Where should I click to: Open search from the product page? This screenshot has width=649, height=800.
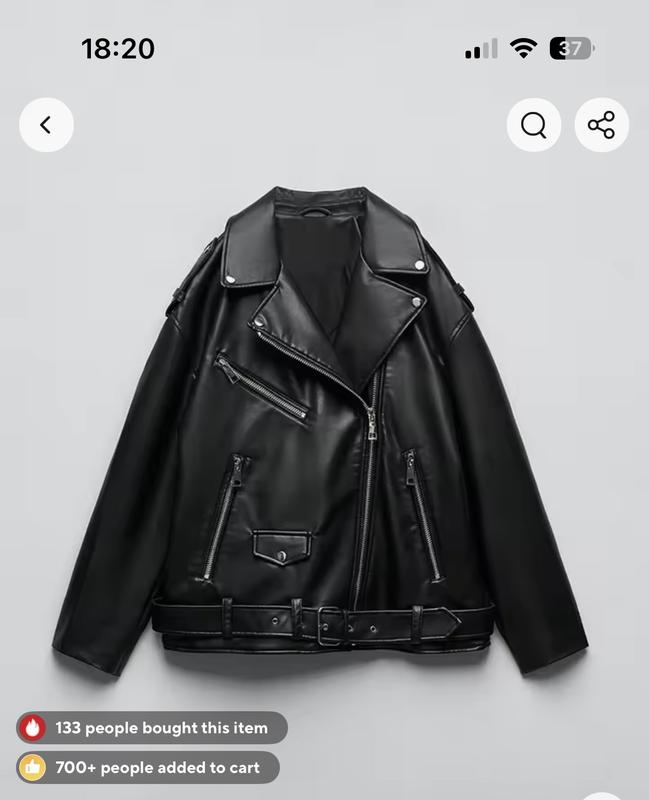534,125
